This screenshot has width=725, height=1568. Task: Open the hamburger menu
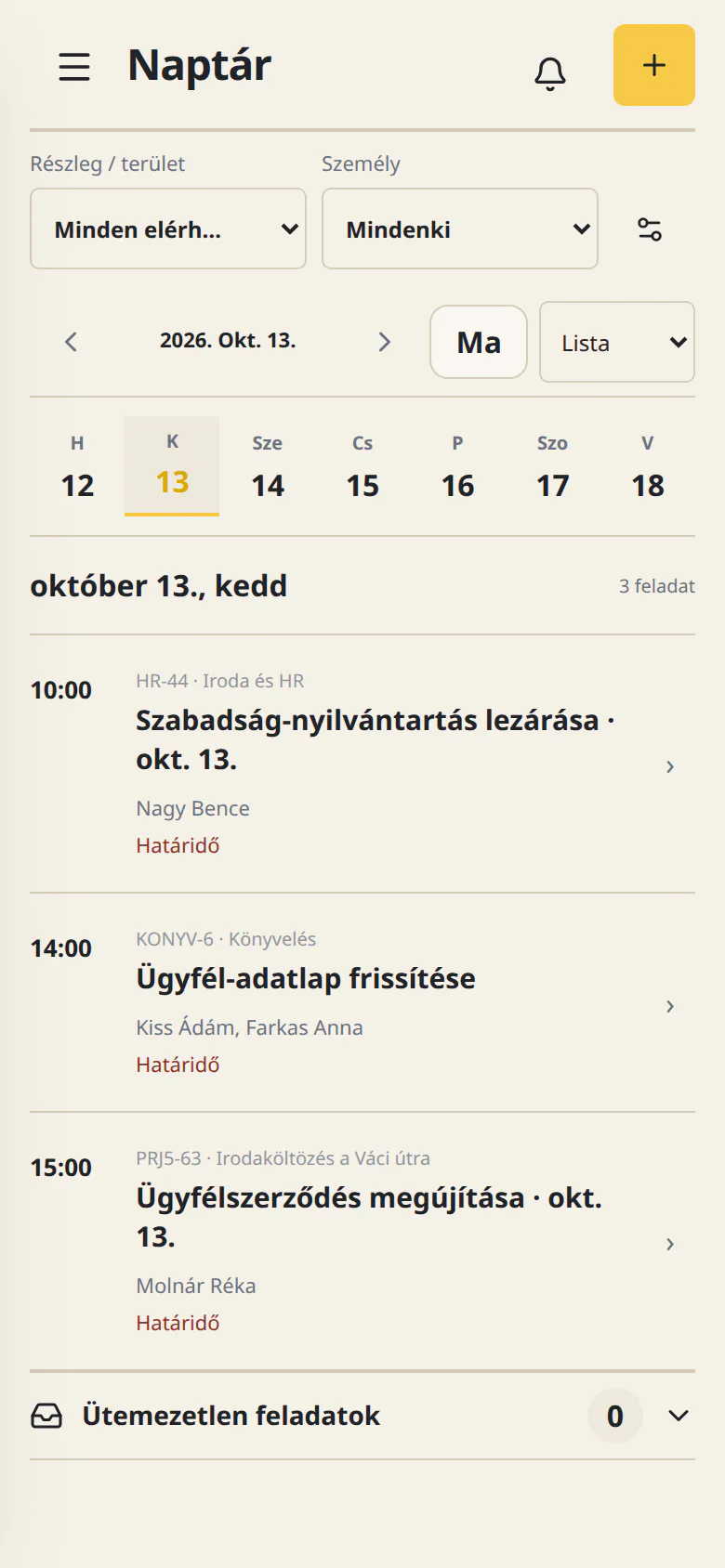(74, 66)
